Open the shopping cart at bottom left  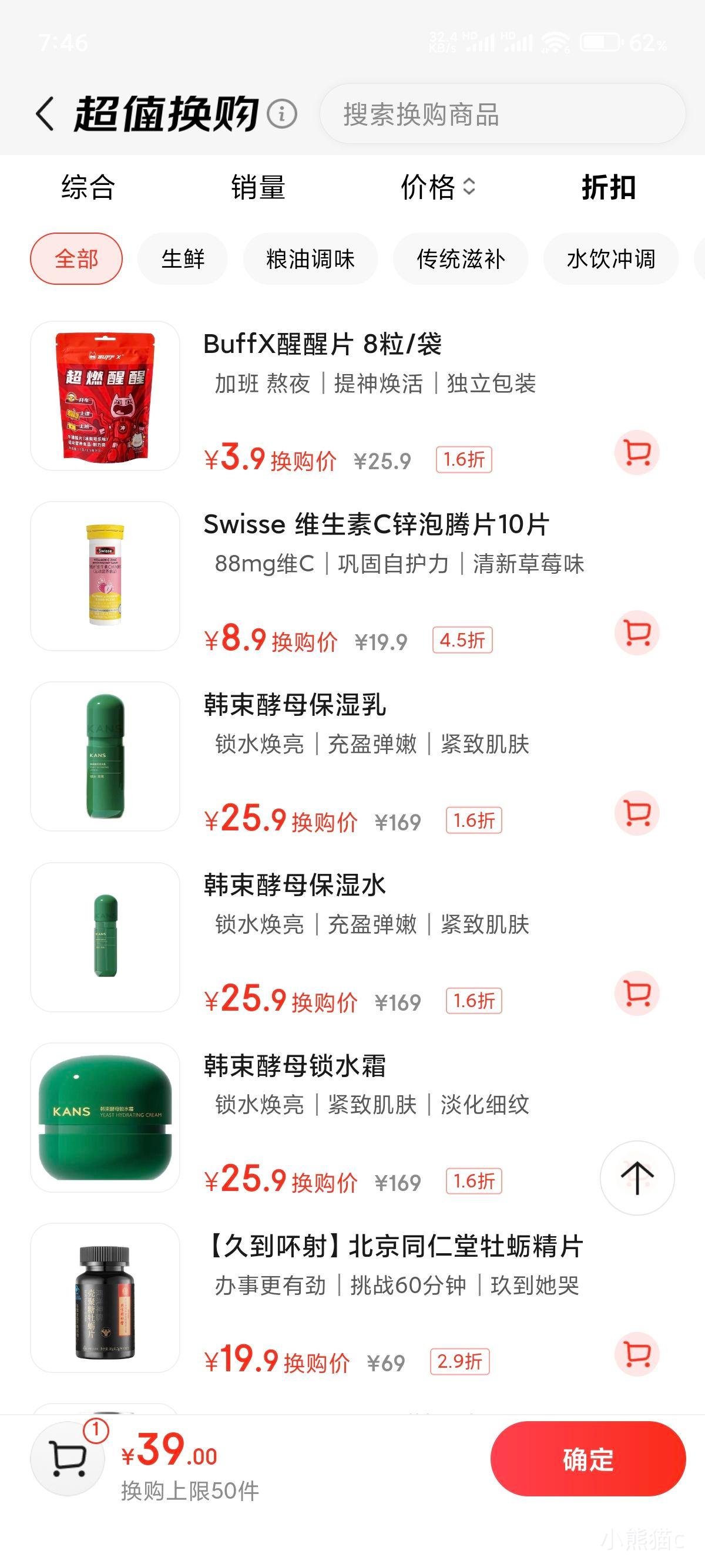[69, 1458]
